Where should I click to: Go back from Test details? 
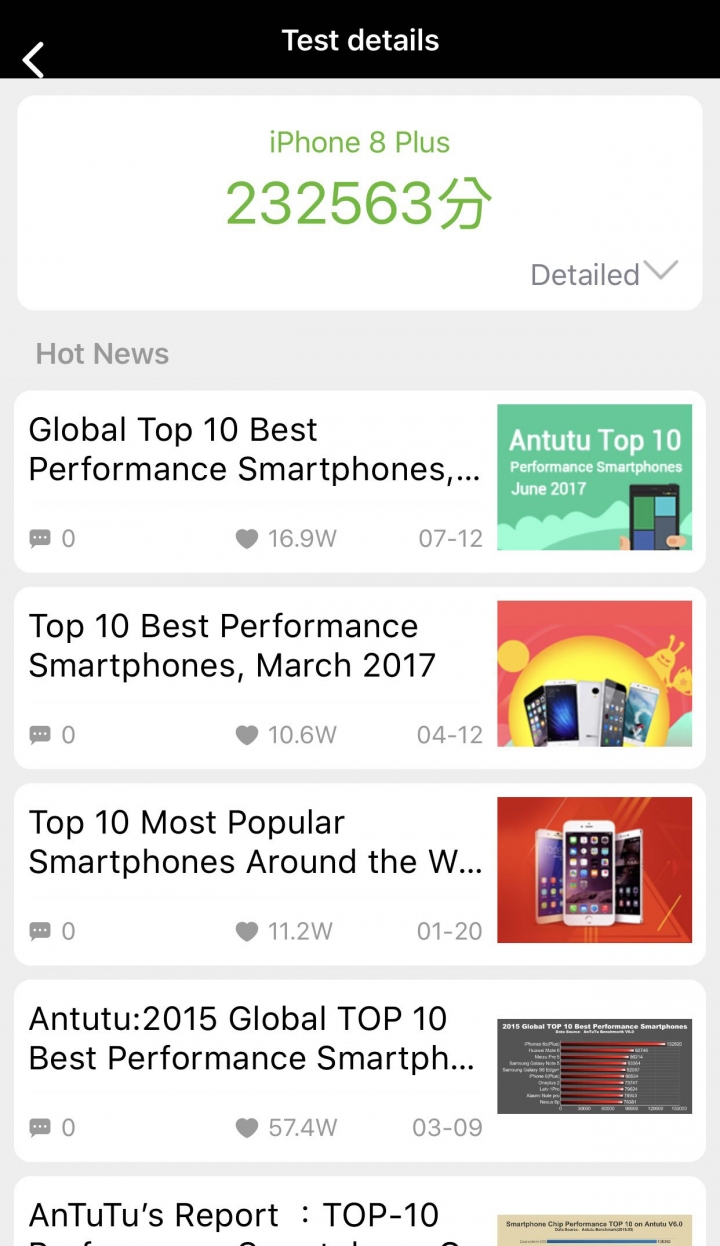coord(34,58)
